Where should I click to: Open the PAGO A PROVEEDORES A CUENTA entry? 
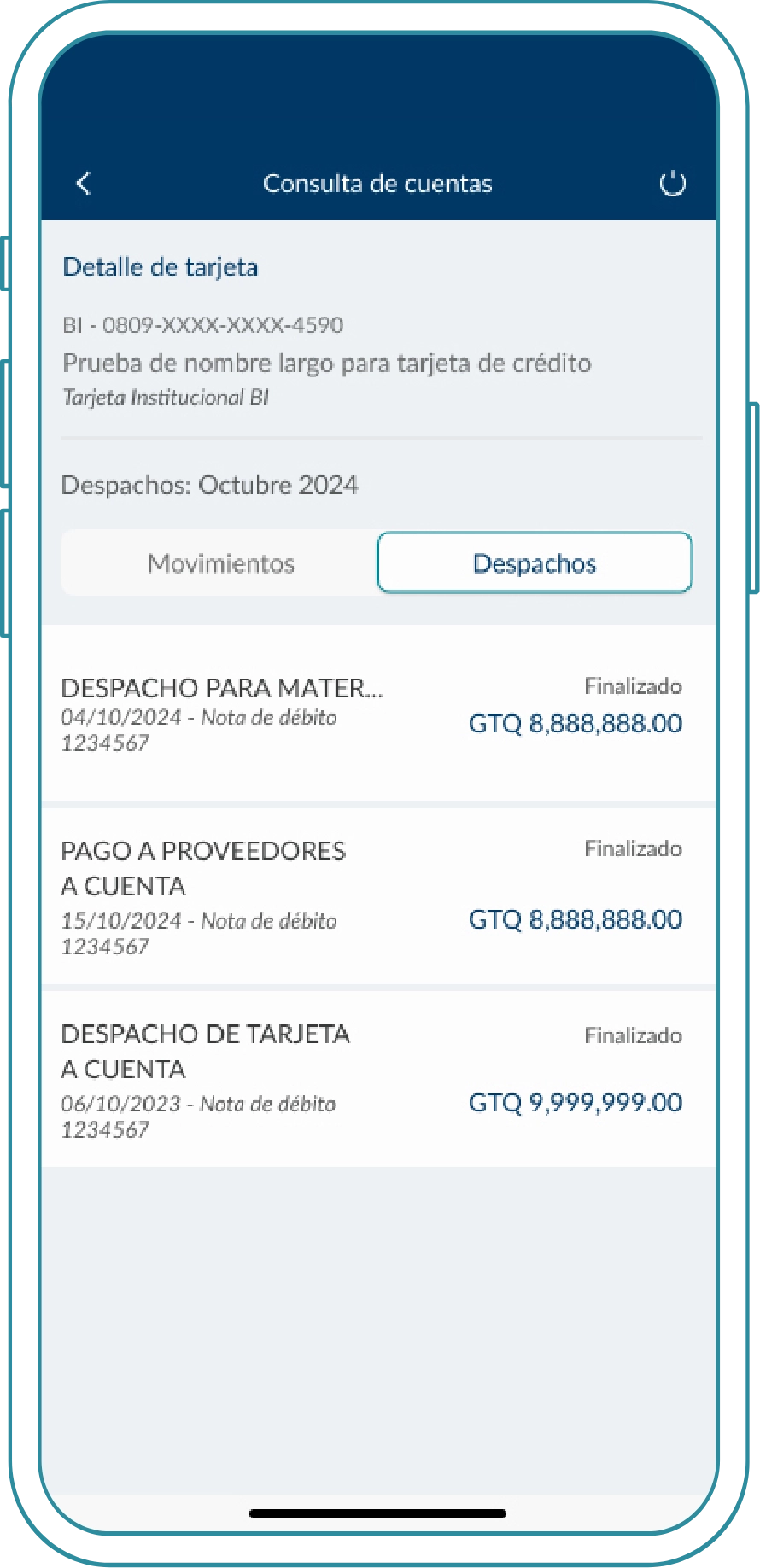coord(205,869)
